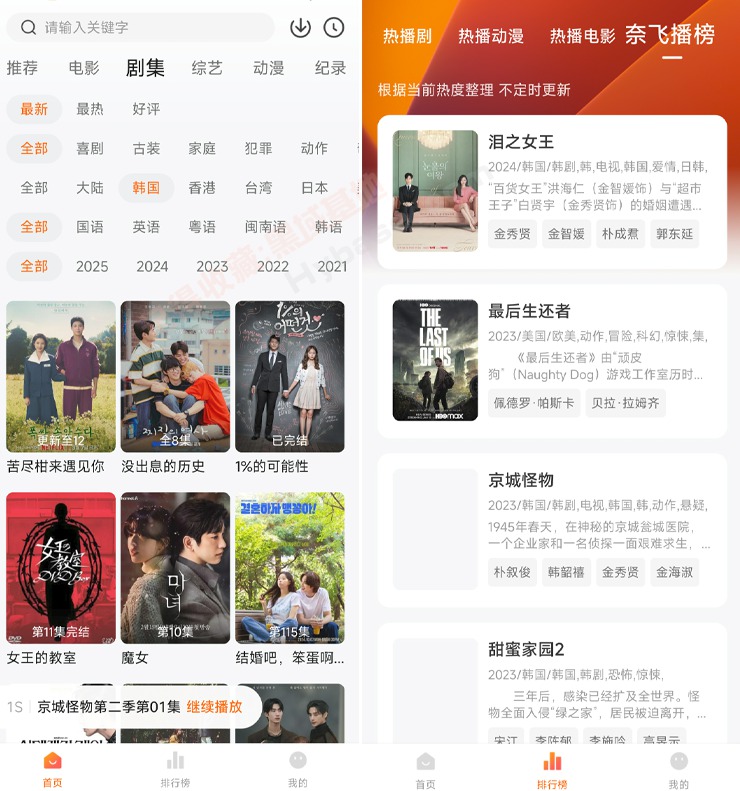Switch to the 热播动漫 tab

[x=491, y=36]
